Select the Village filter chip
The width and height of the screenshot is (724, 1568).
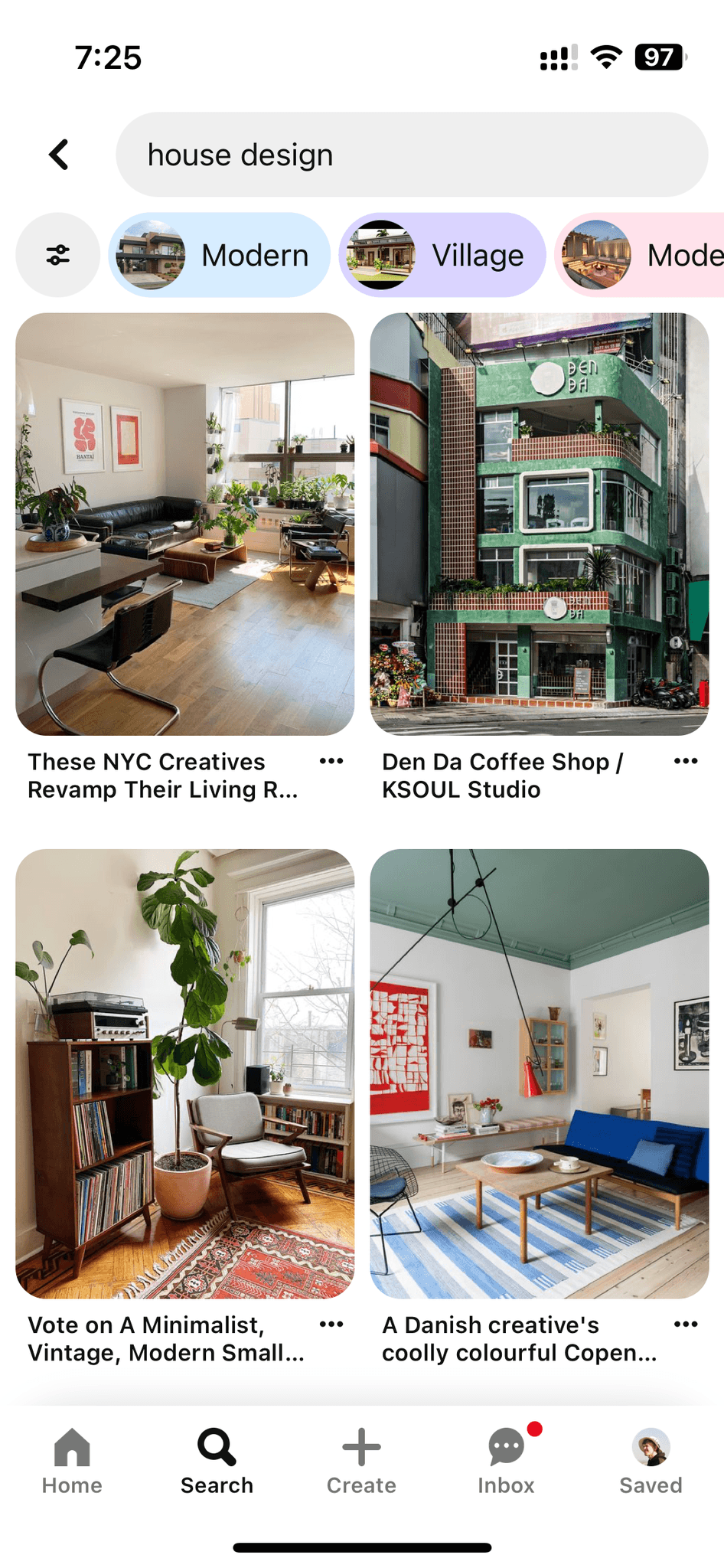tap(442, 255)
